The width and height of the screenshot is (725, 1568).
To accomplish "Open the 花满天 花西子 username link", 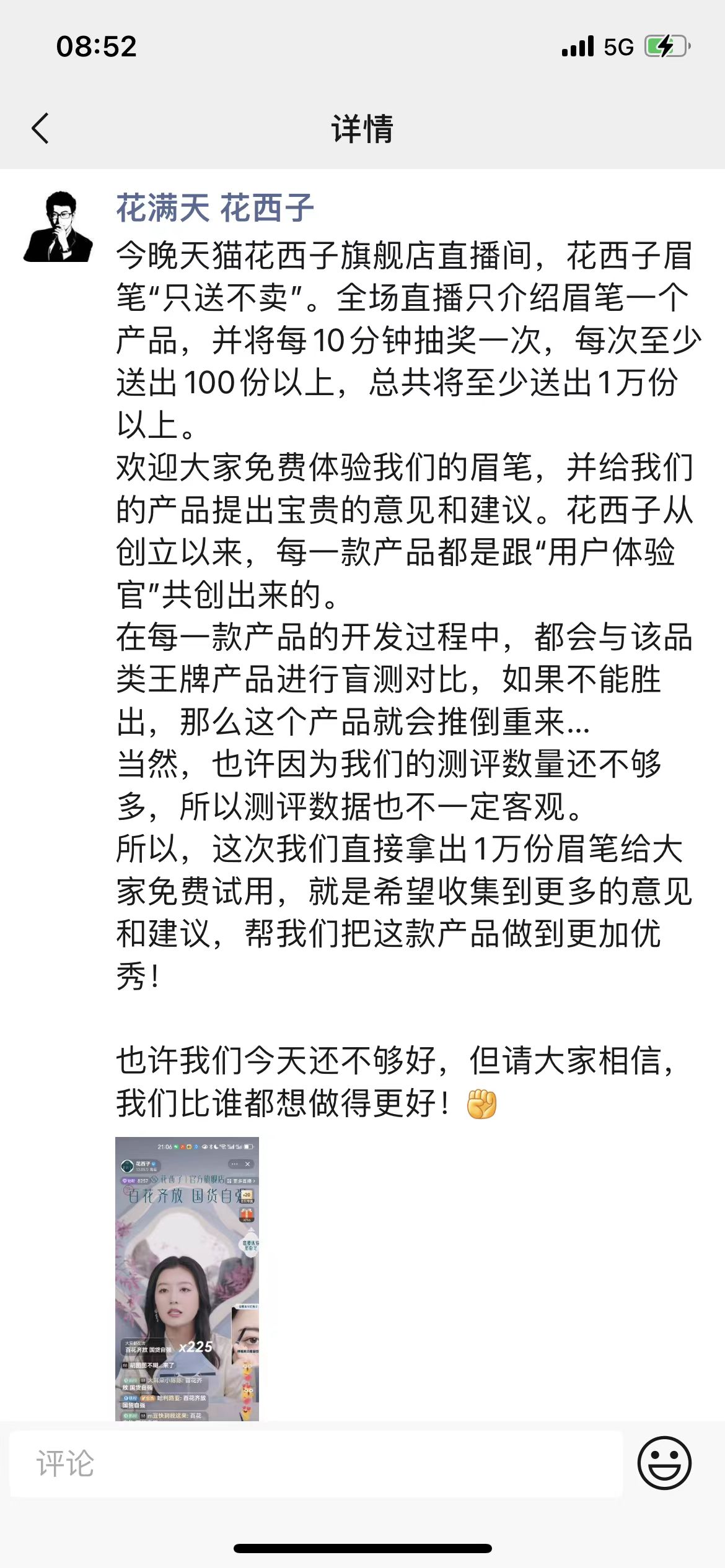I will (x=214, y=208).
